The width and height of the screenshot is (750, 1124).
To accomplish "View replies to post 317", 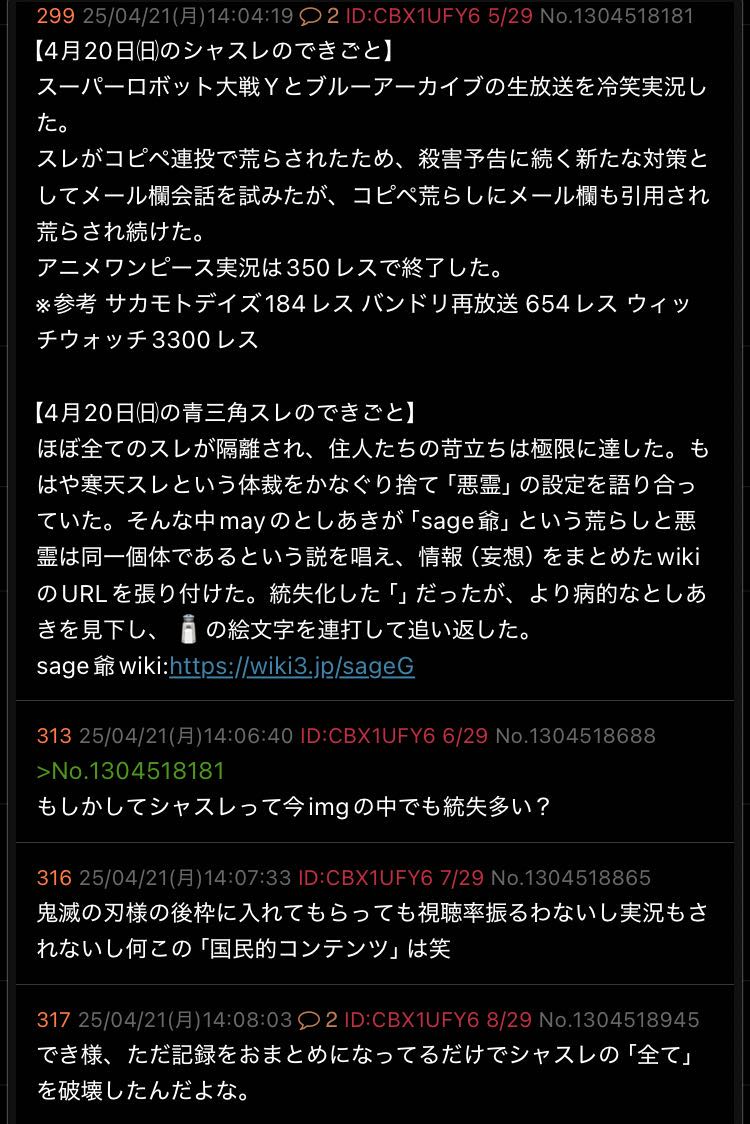I will pos(321,1020).
